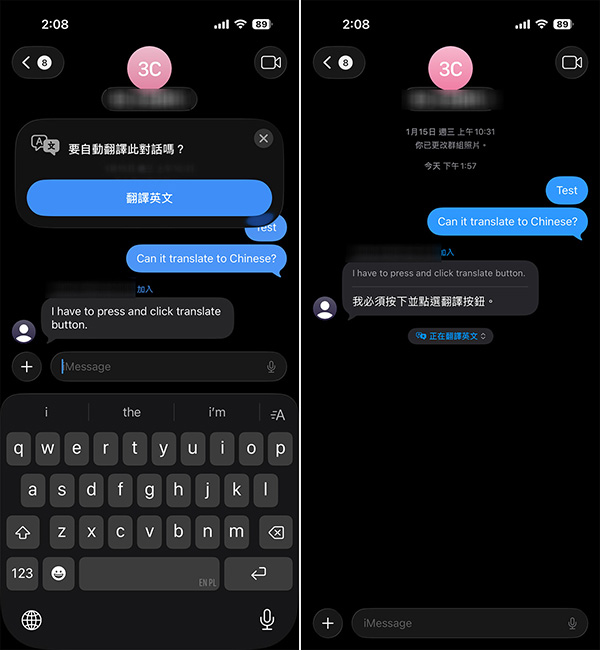Start dictation with the microphone below the keyboard

(x=267, y=620)
